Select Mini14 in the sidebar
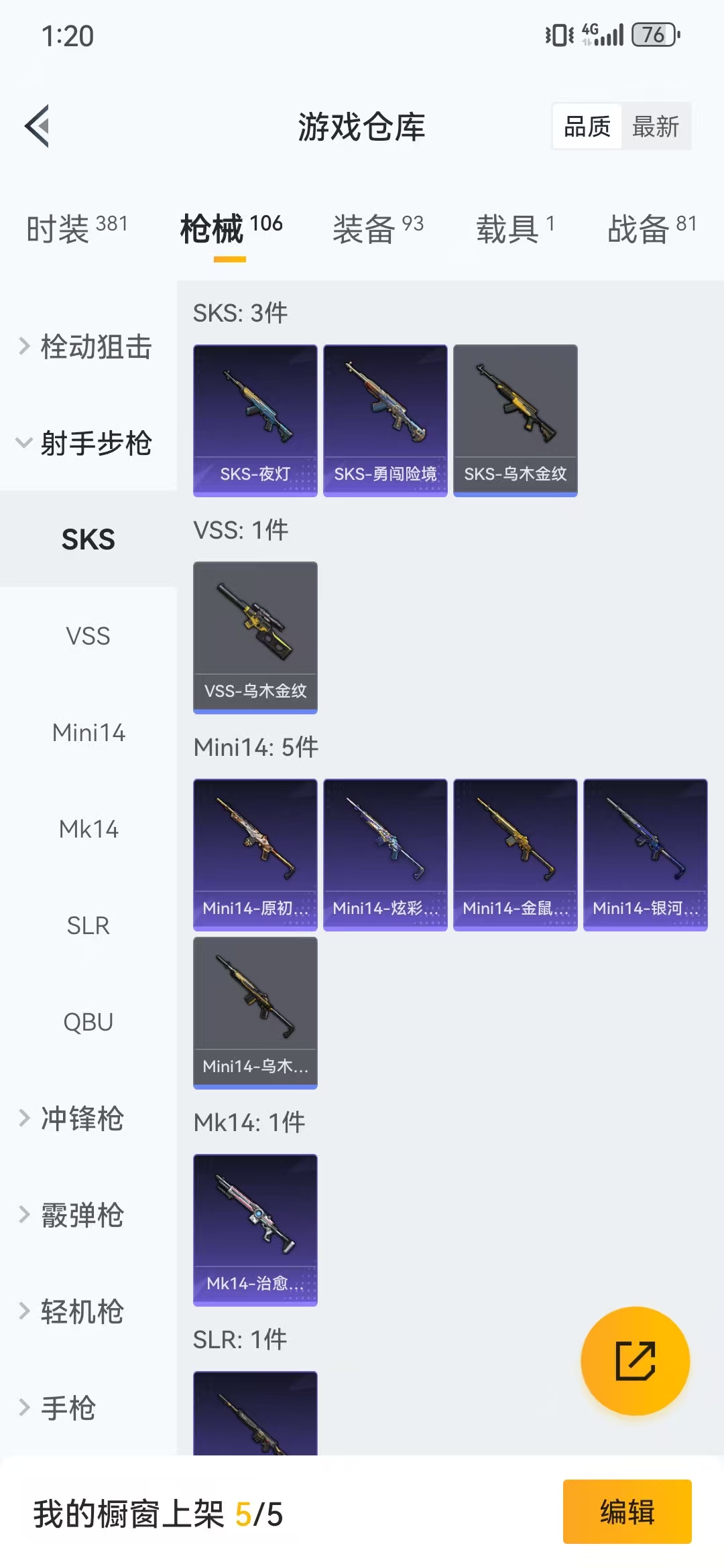The width and height of the screenshot is (724, 1568). [x=88, y=732]
